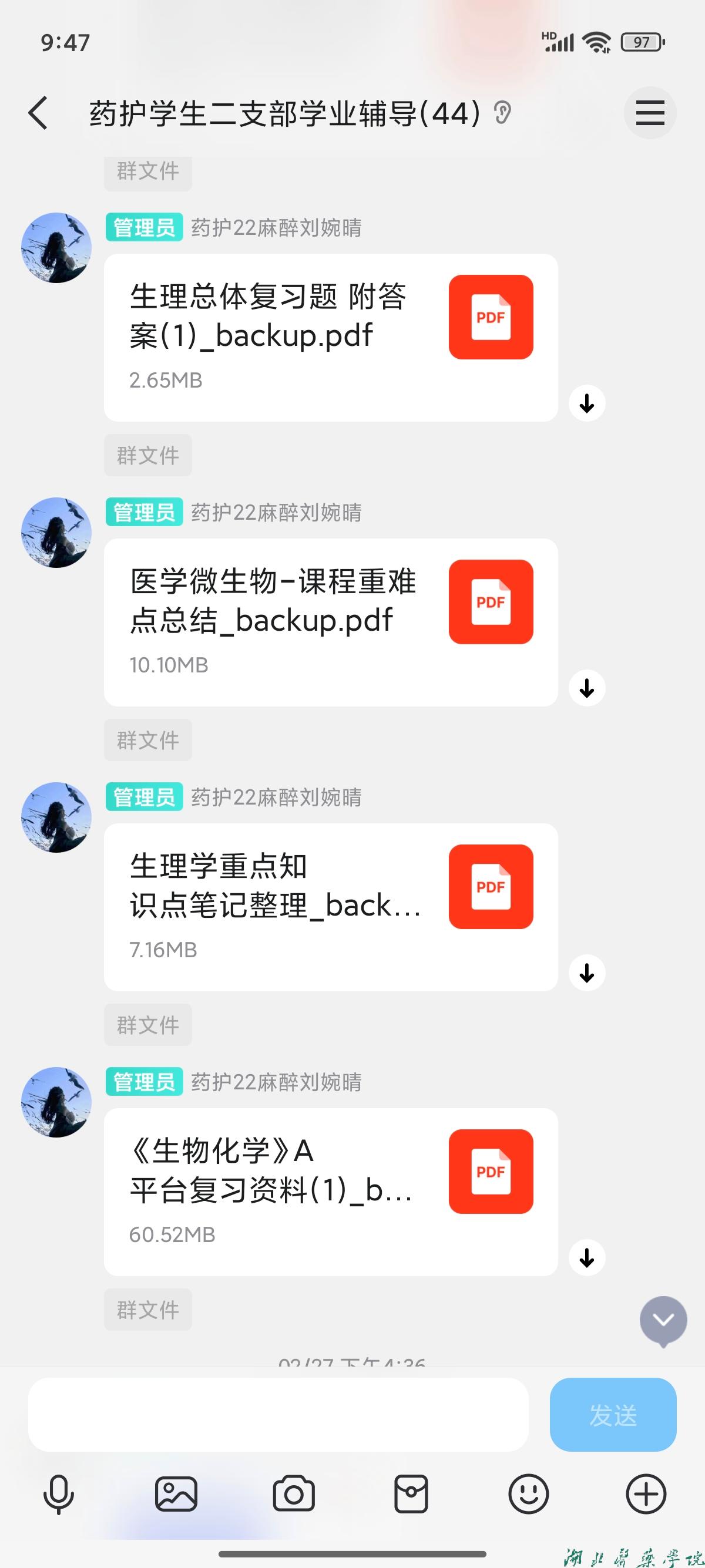The image size is (705, 1568).
Task: Tap 药护22麻醉刘婉晴's avatar picture
Action: click(x=55, y=247)
